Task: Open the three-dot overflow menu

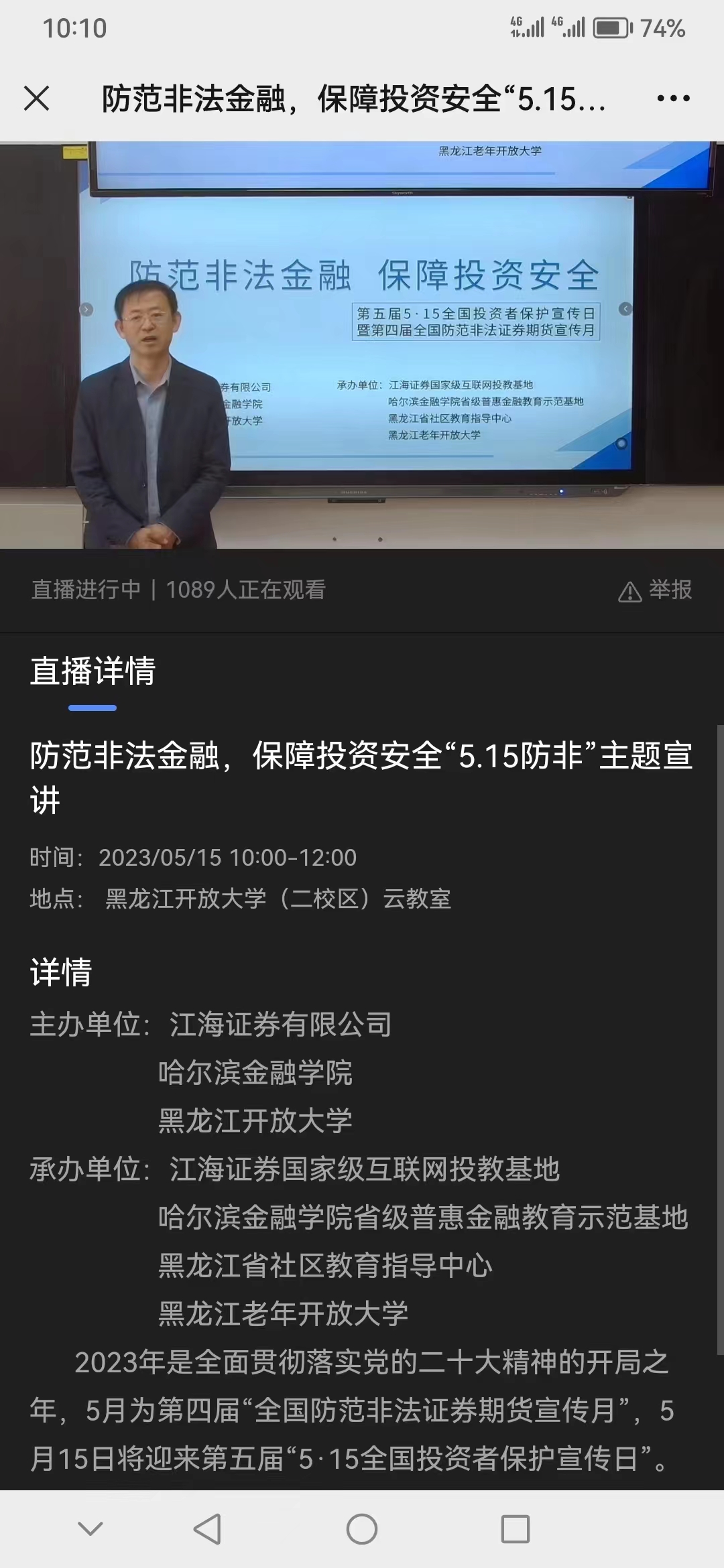Action: pos(673,99)
